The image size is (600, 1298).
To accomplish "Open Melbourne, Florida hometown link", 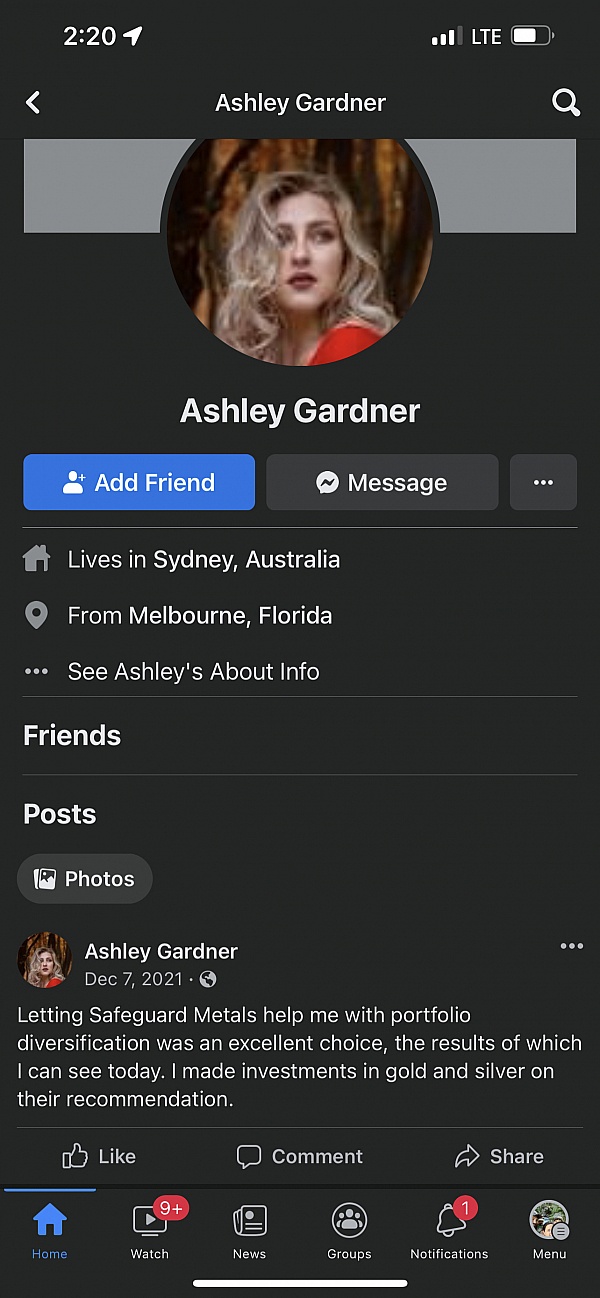I will click(230, 616).
